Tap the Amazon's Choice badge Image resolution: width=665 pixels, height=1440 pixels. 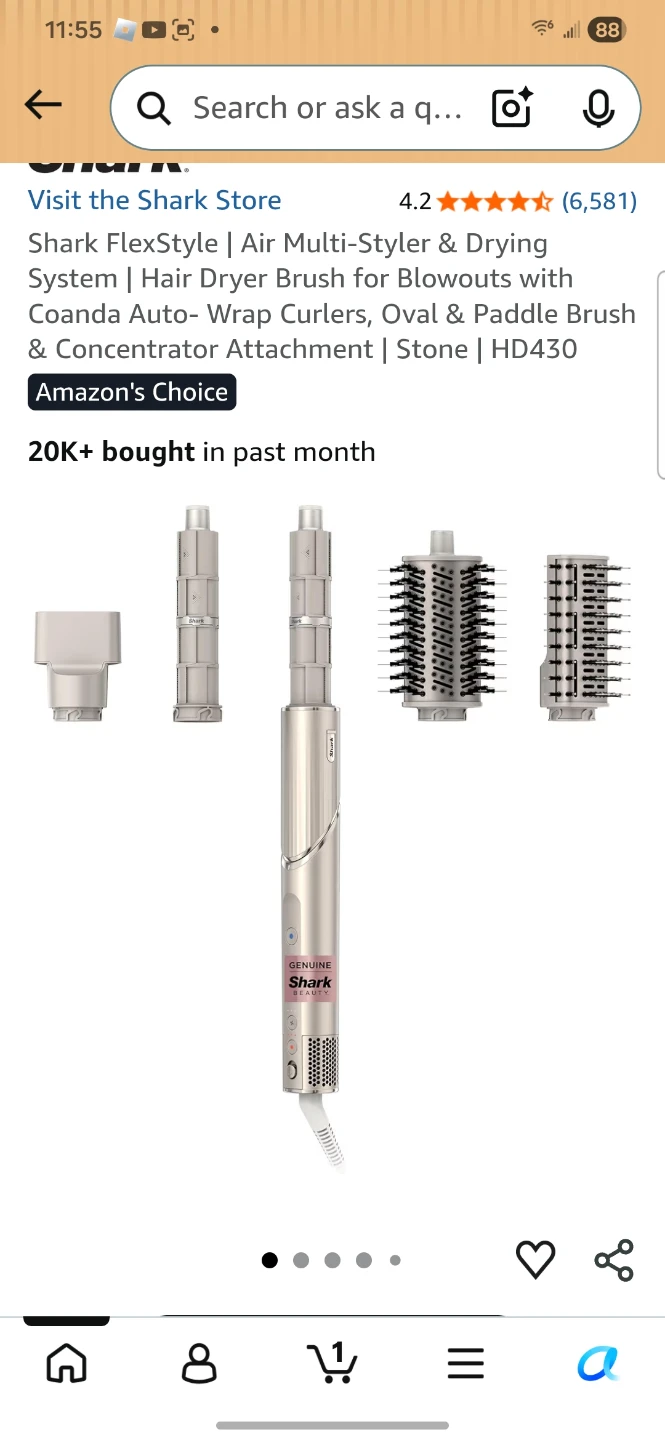pyautogui.click(x=132, y=392)
